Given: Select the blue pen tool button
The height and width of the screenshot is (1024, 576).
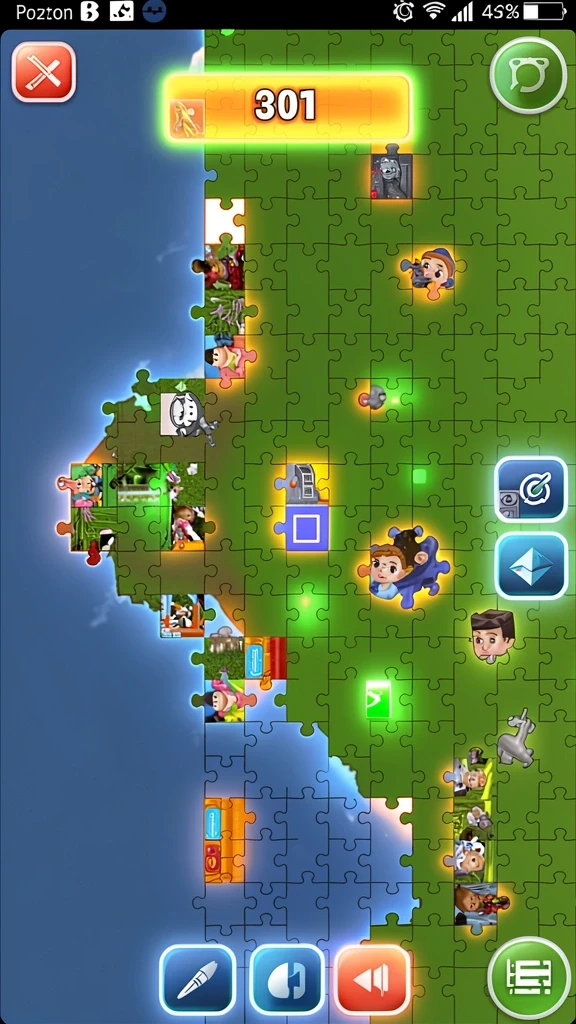Looking at the screenshot, I should tap(197, 979).
